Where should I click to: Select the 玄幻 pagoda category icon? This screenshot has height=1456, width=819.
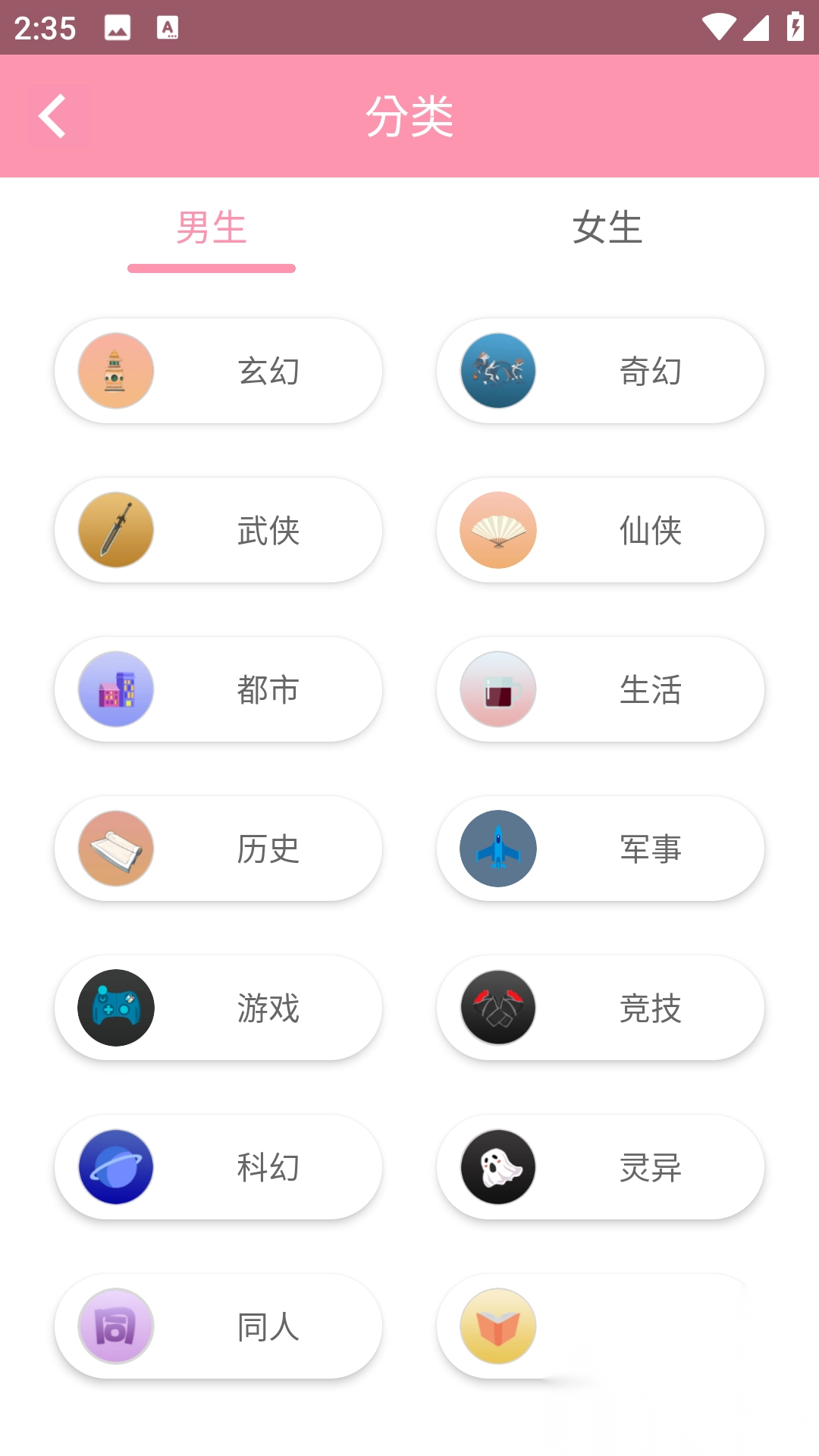click(x=115, y=371)
